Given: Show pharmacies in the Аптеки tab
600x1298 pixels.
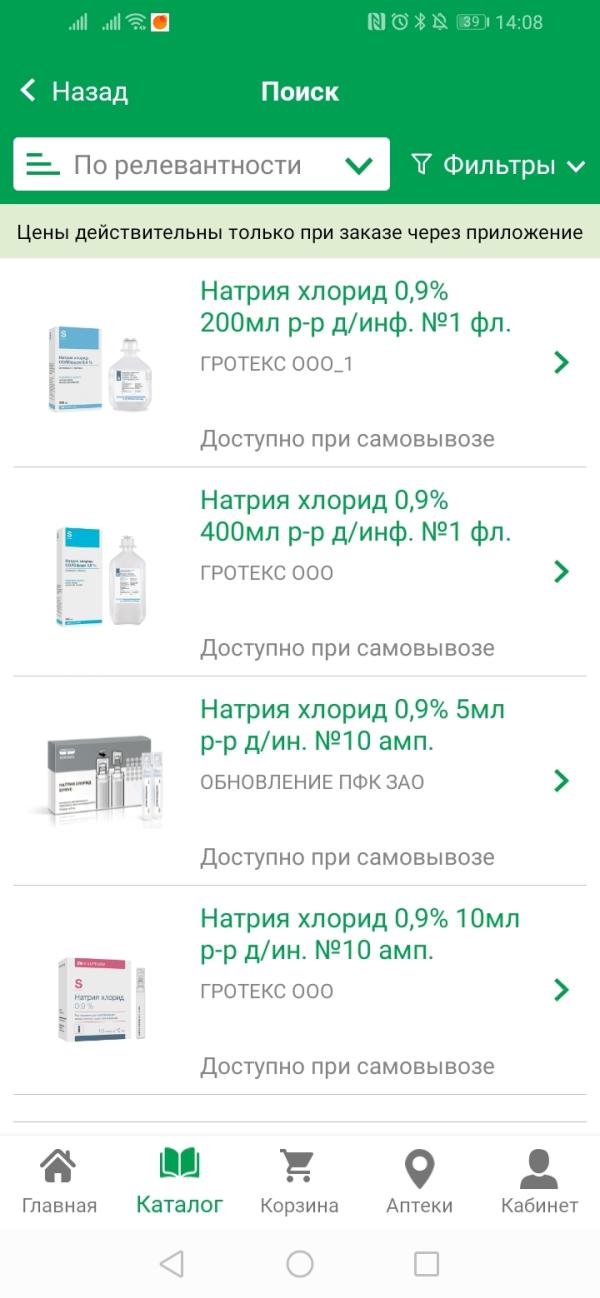Looking at the screenshot, I should [419, 1181].
